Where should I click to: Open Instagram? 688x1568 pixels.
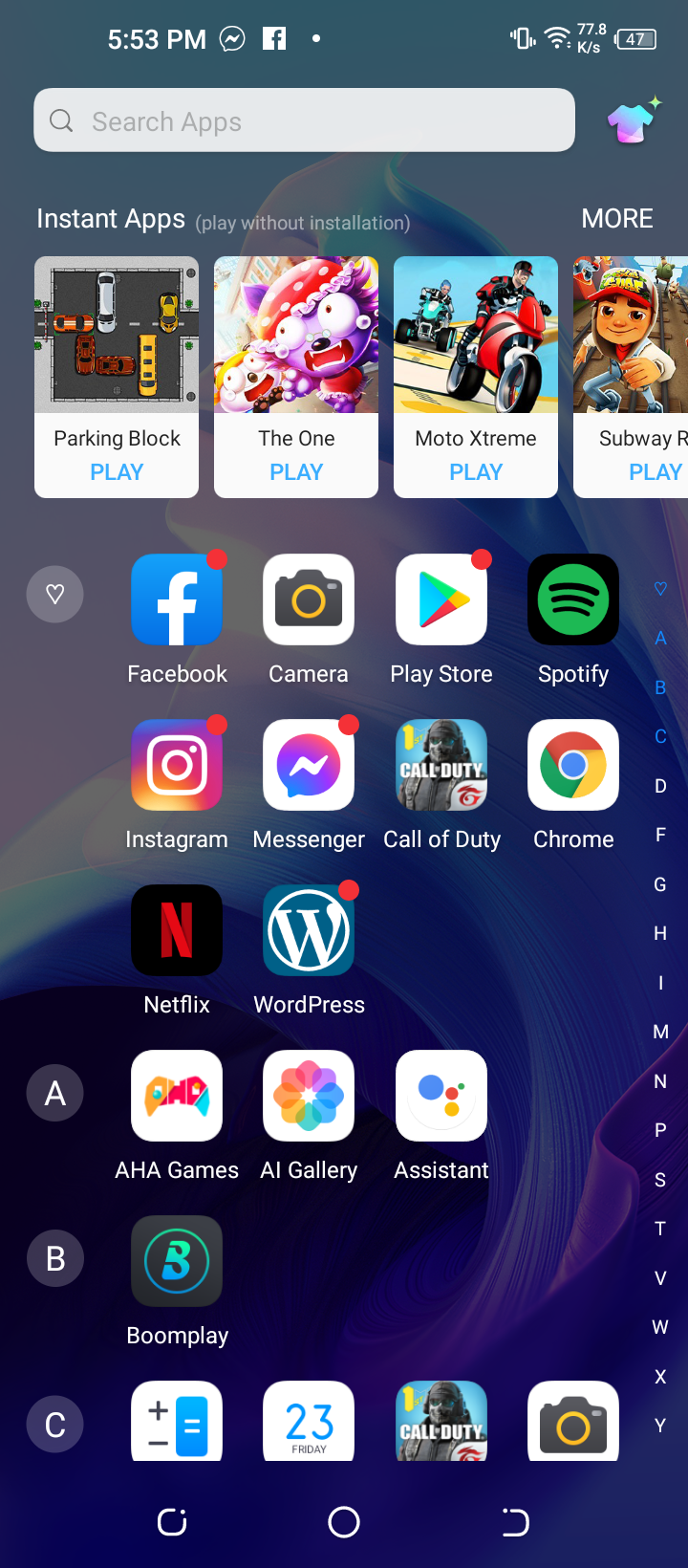pyautogui.click(x=177, y=765)
